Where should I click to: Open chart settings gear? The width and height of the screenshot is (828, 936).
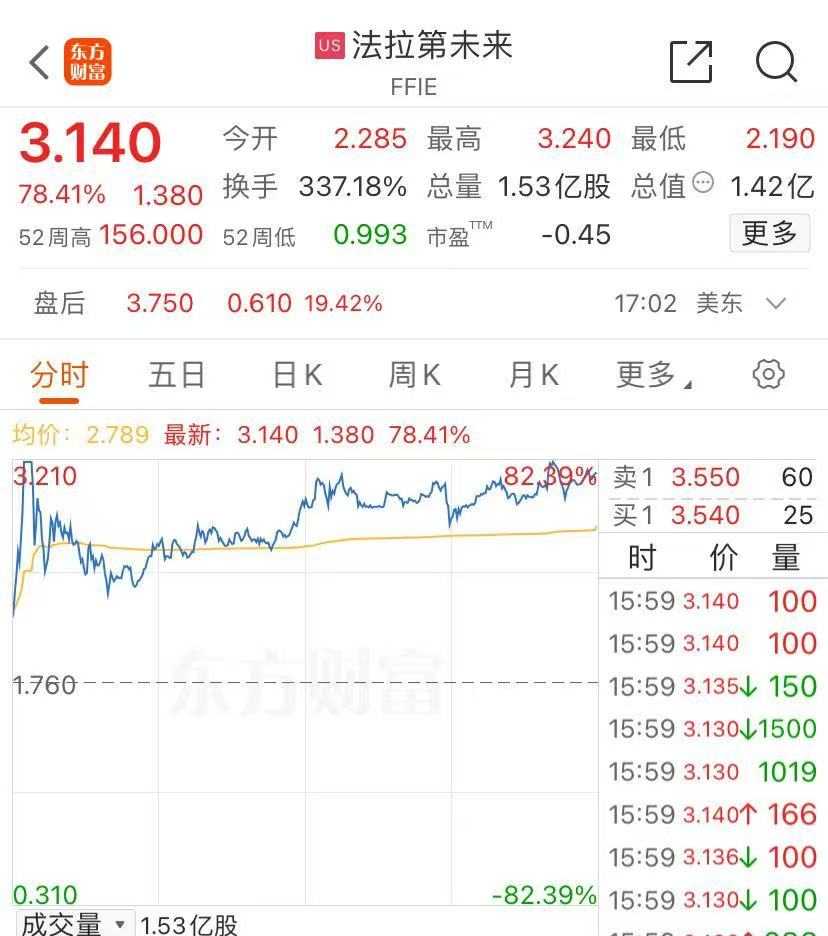pyautogui.click(x=768, y=375)
